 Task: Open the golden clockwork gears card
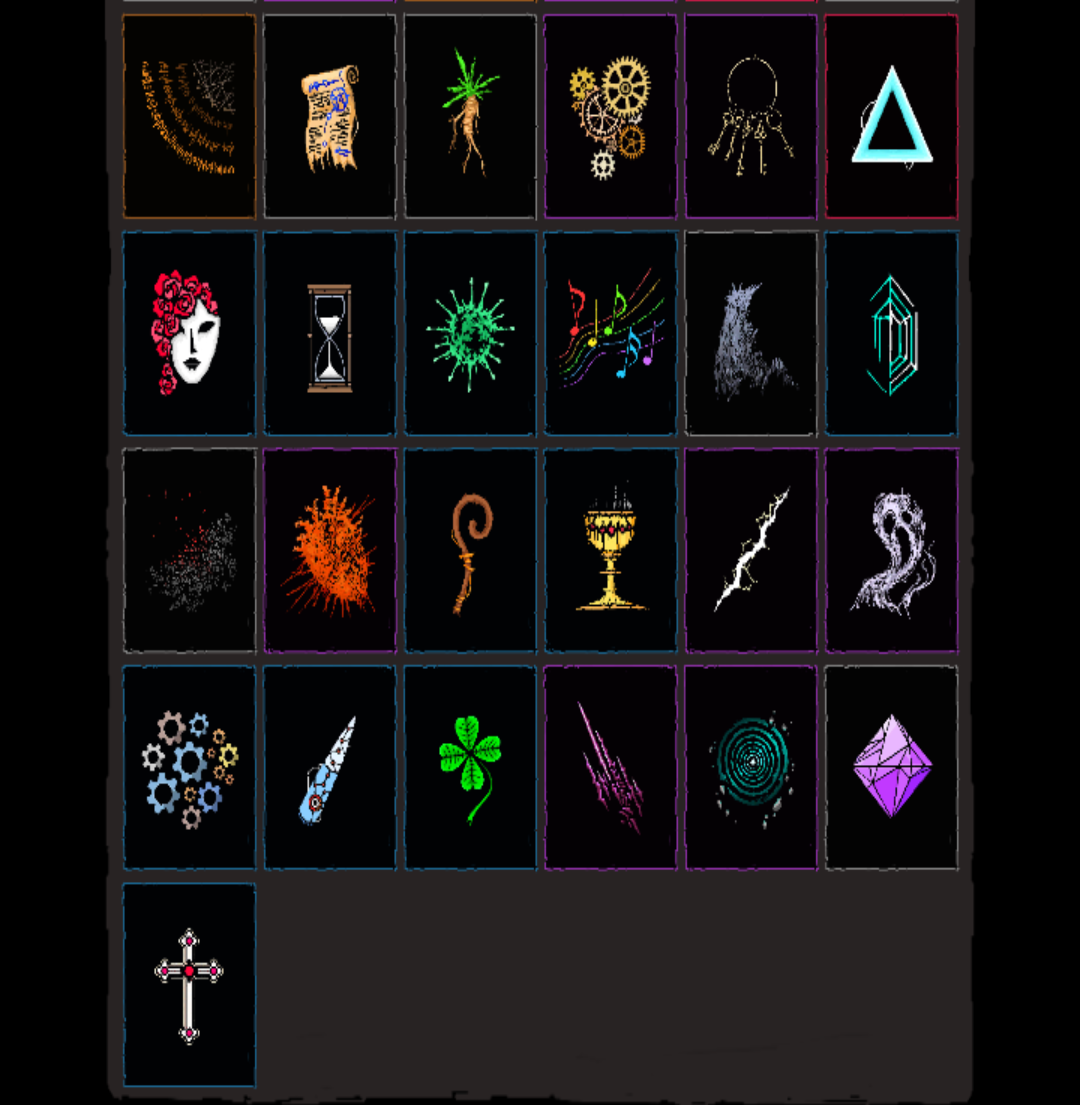(610, 116)
